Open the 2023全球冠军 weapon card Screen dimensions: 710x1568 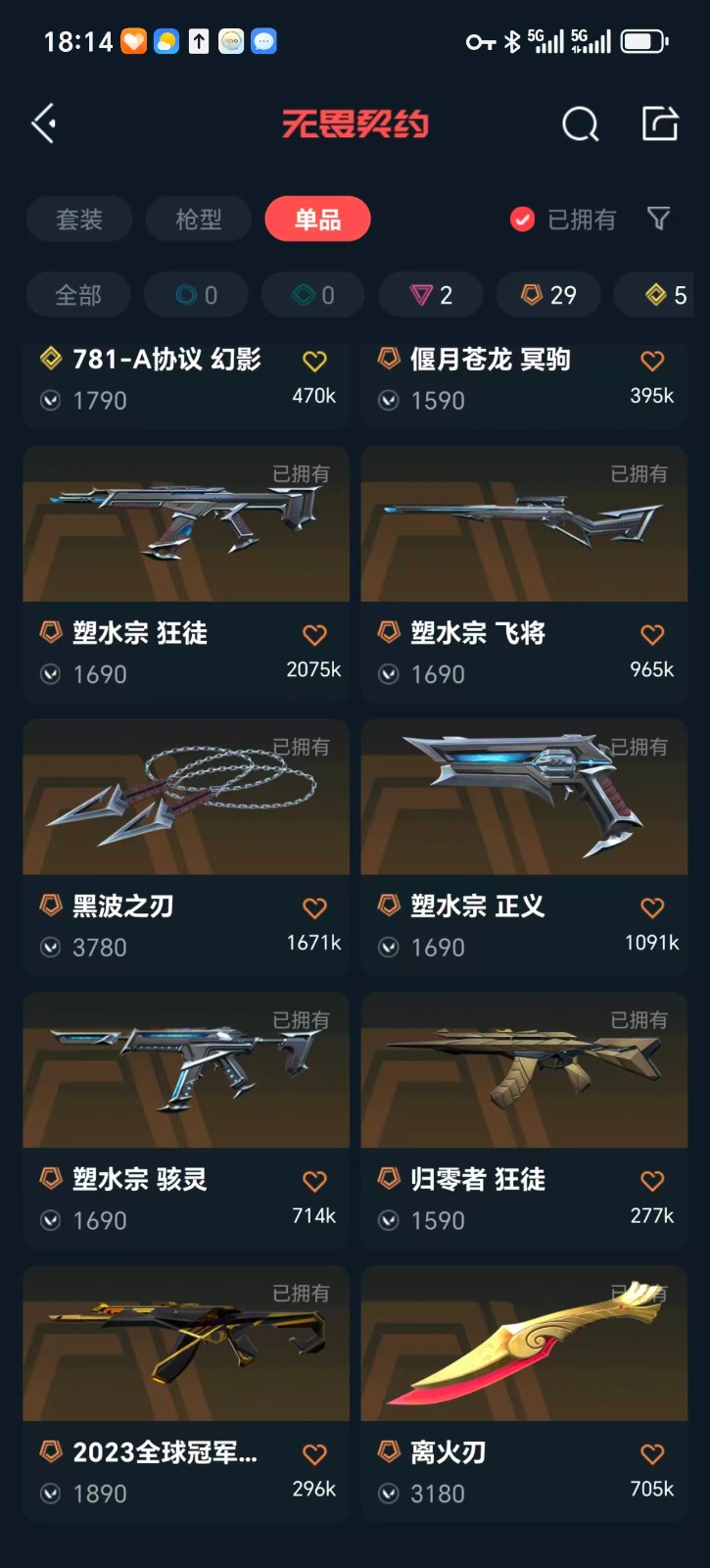[x=186, y=1394]
